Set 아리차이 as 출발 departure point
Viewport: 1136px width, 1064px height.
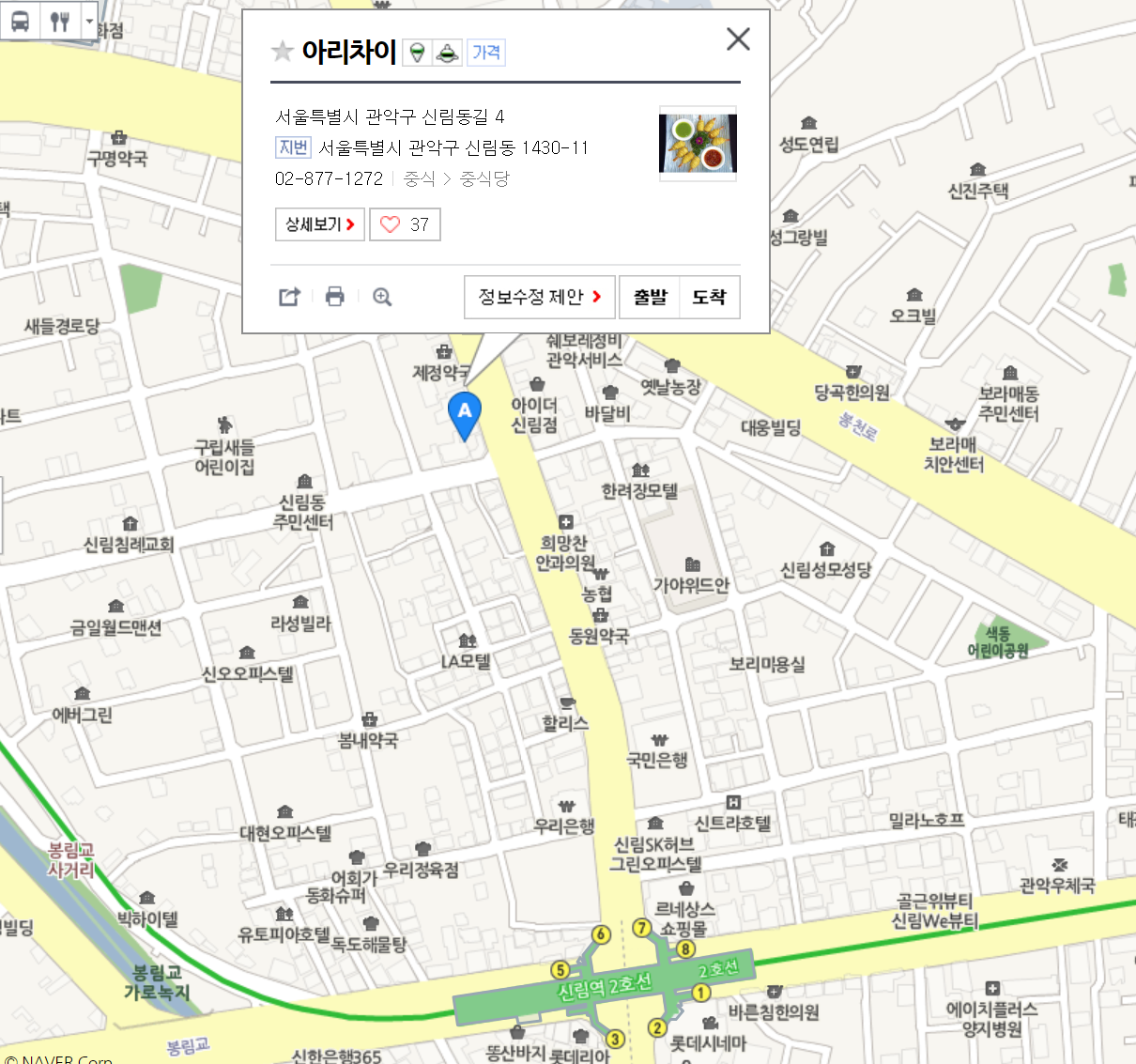[x=650, y=297]
